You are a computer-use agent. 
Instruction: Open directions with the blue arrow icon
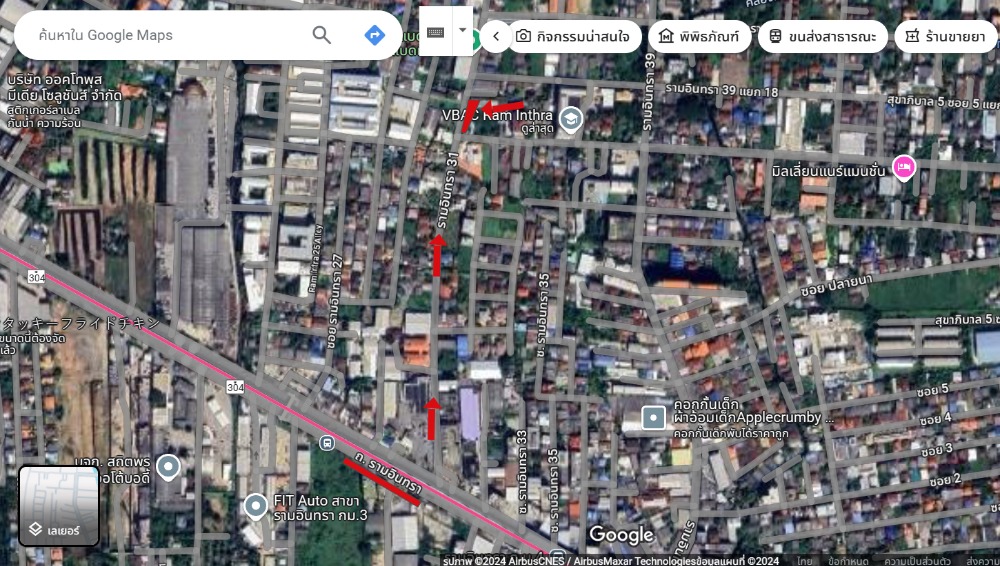coord(374,36)
